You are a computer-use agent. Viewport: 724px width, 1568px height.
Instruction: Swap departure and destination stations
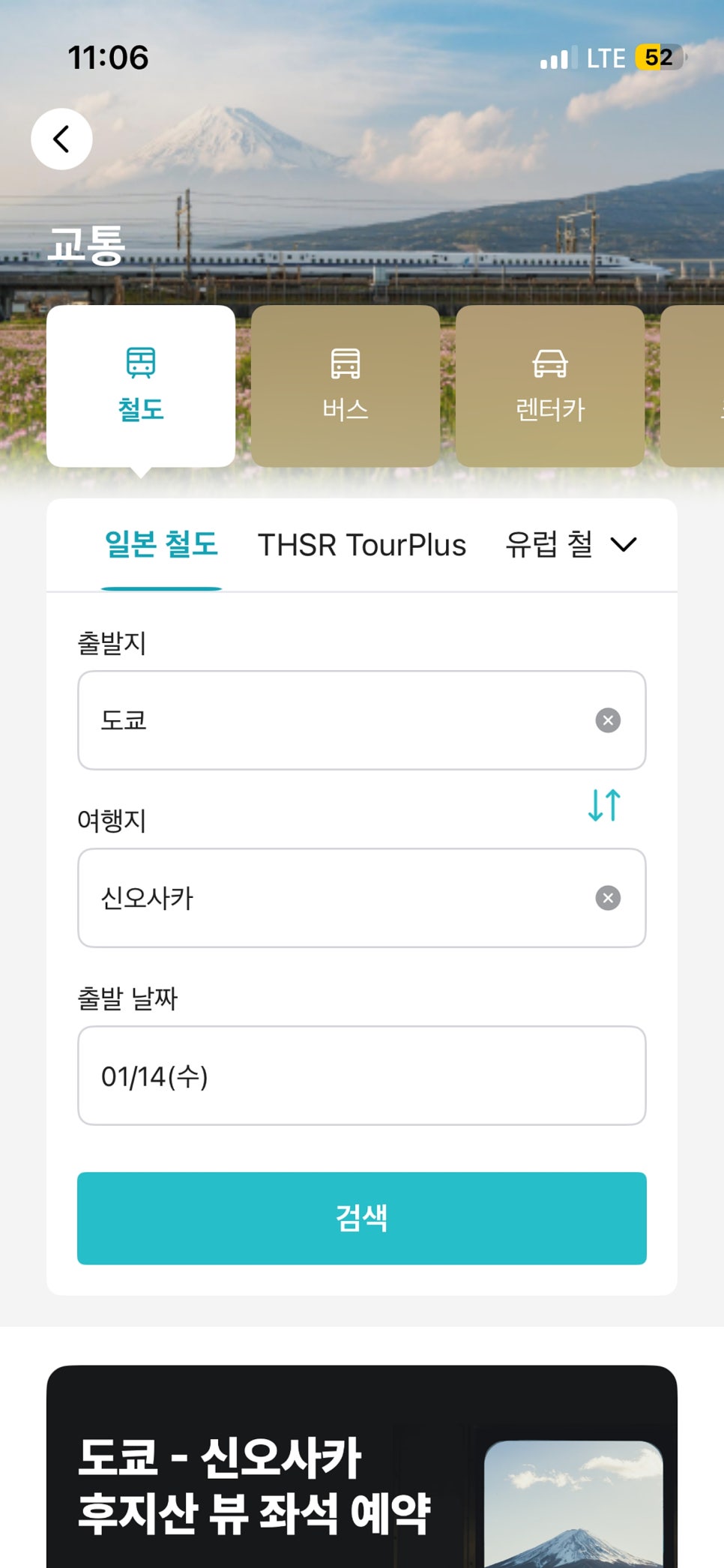(604, 806)
